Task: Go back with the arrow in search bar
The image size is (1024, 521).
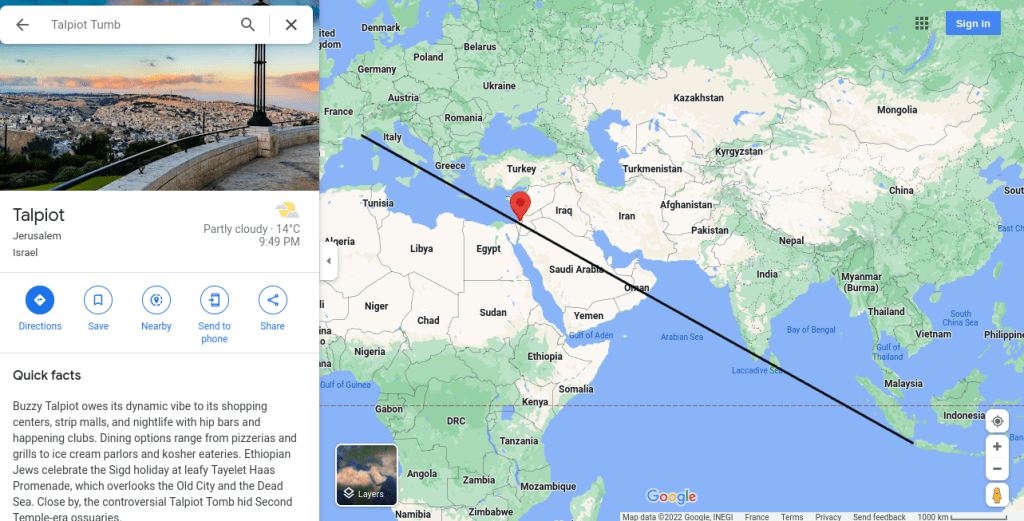Action: pos(22,25)
